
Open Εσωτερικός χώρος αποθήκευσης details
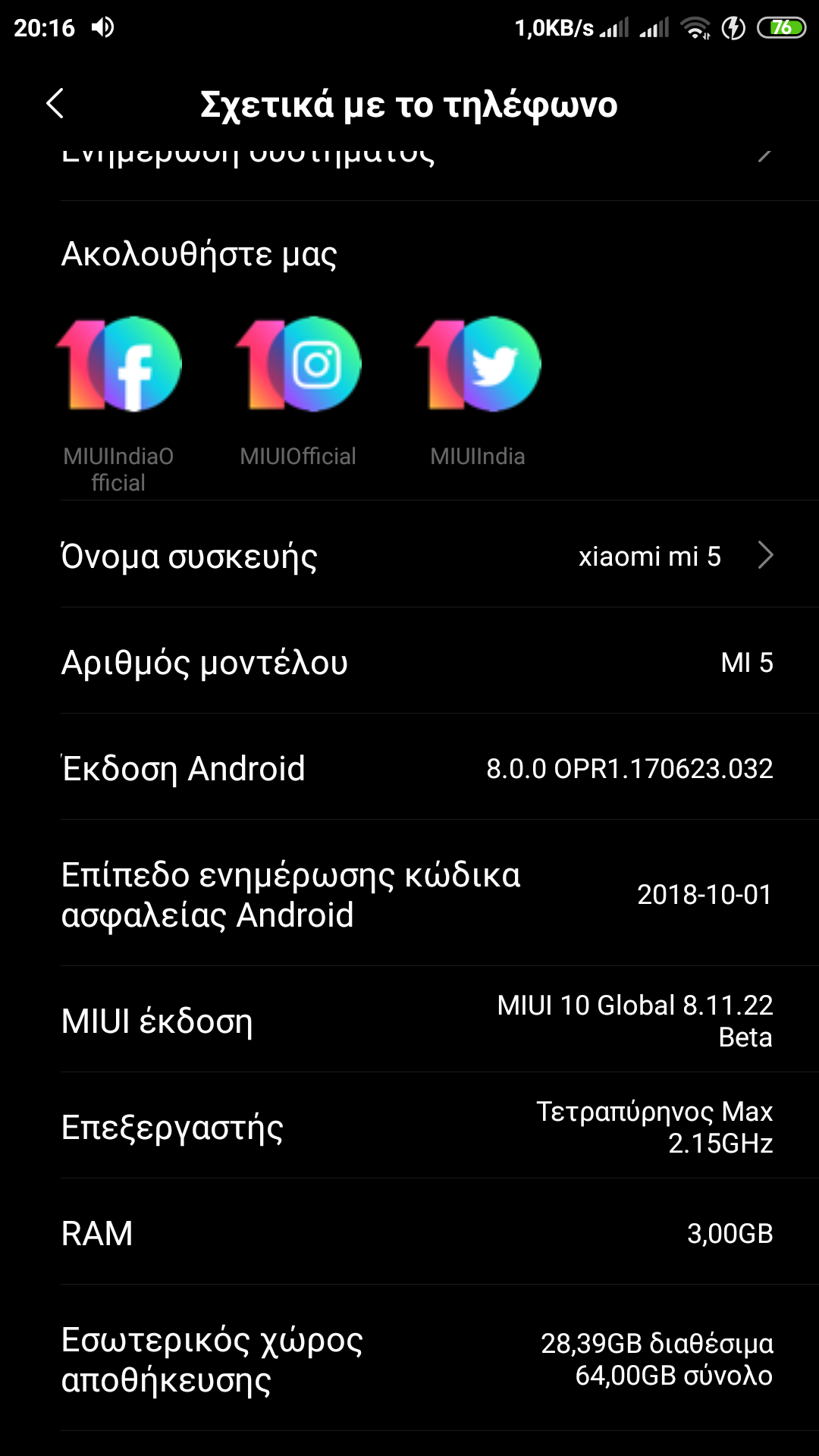pos(417,1359)
